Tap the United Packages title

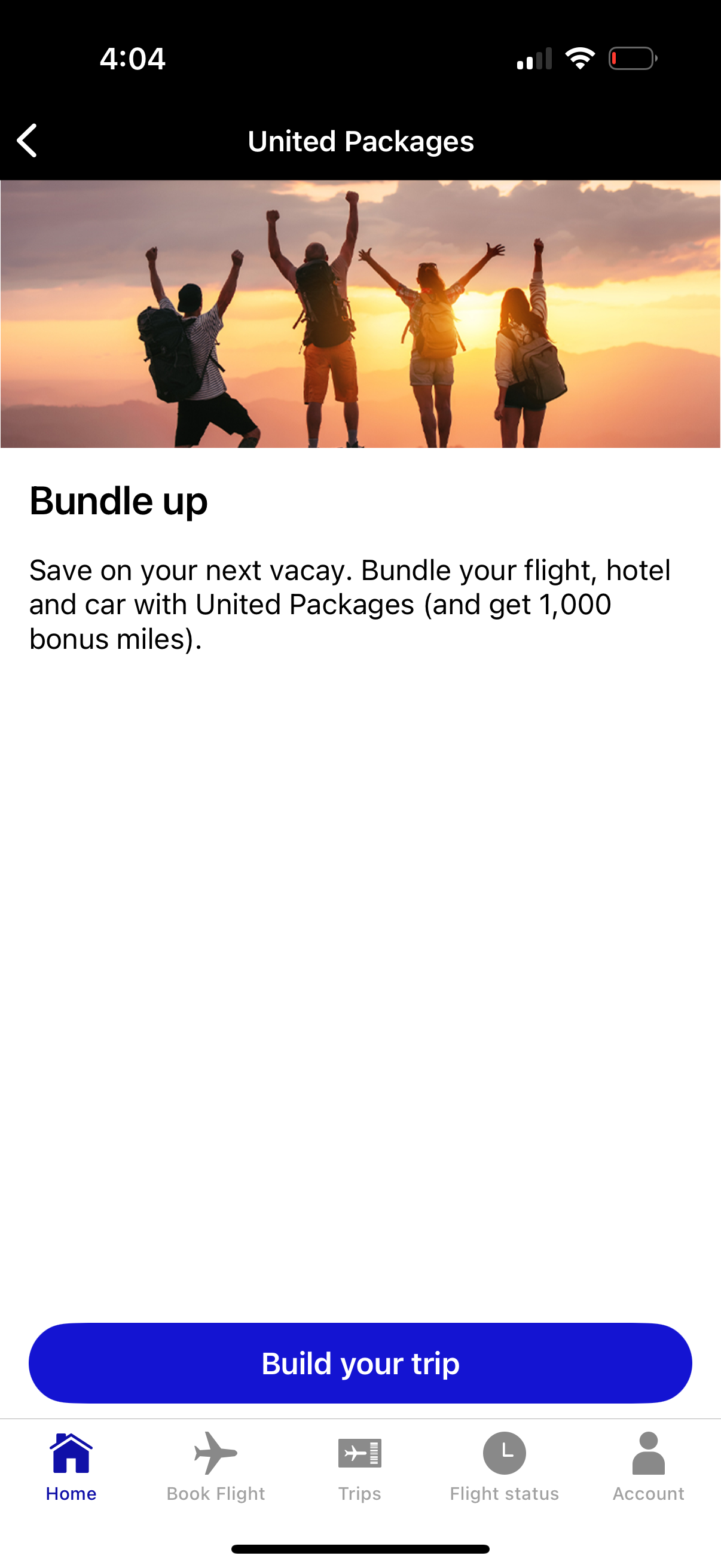pos(360,141)
